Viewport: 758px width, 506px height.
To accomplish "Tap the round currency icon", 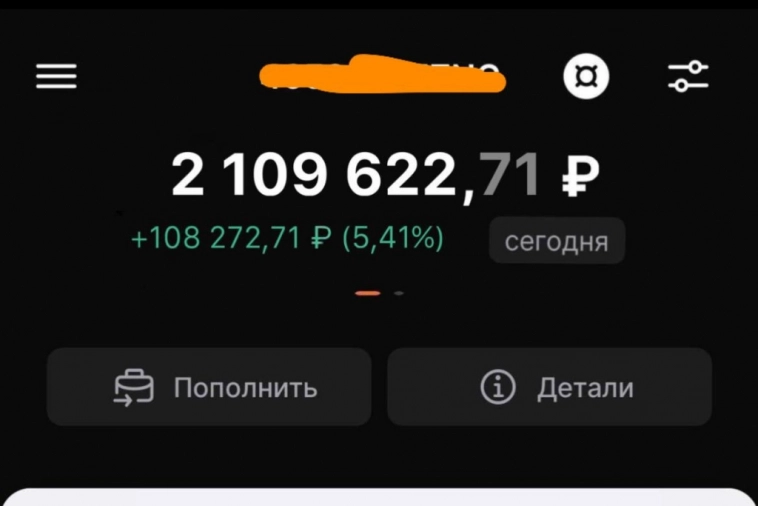I will (x=586, y=77).
